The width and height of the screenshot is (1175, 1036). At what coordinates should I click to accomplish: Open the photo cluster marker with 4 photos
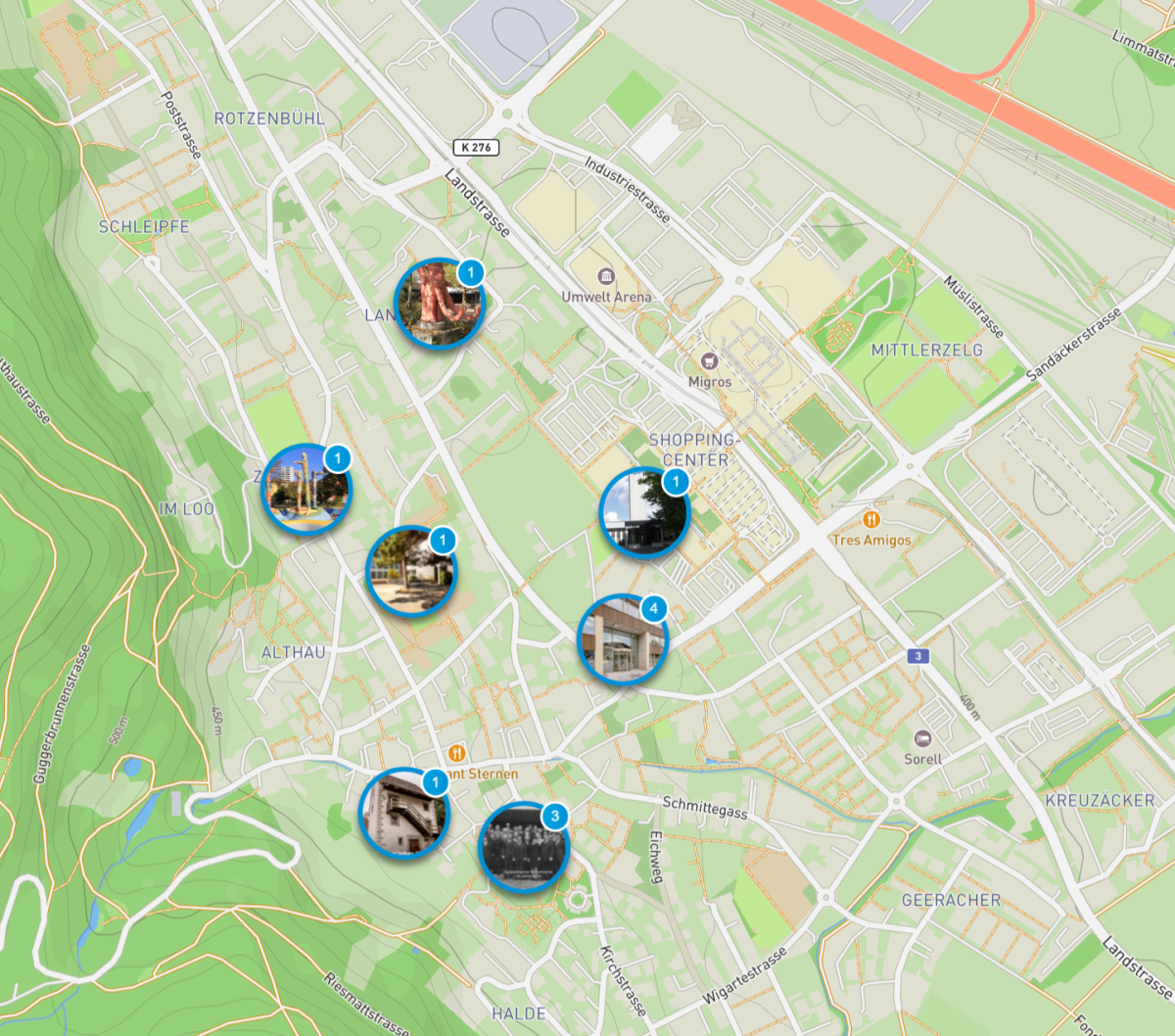[622, 639]
